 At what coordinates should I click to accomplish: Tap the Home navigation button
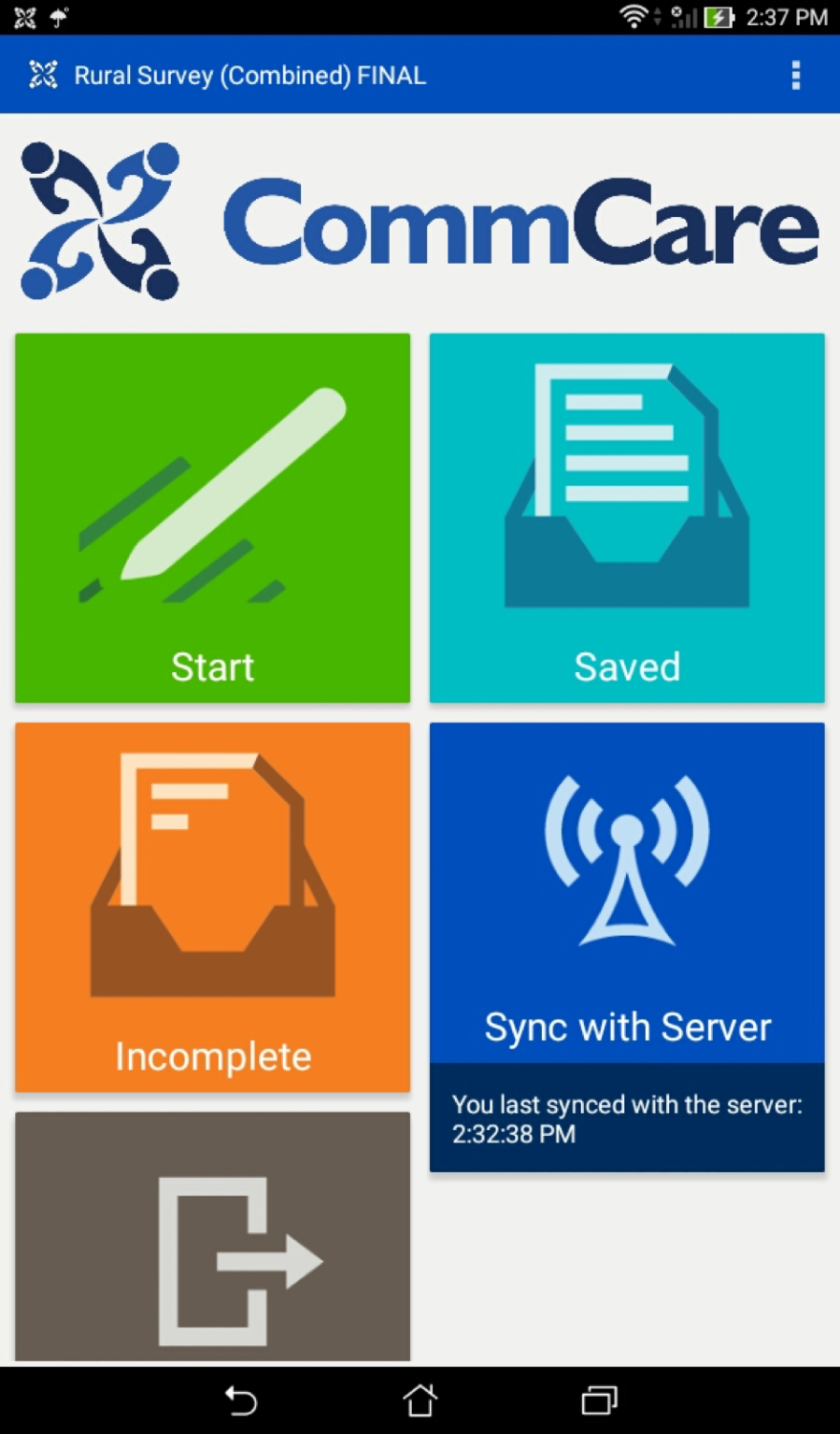click(420, 1401)
